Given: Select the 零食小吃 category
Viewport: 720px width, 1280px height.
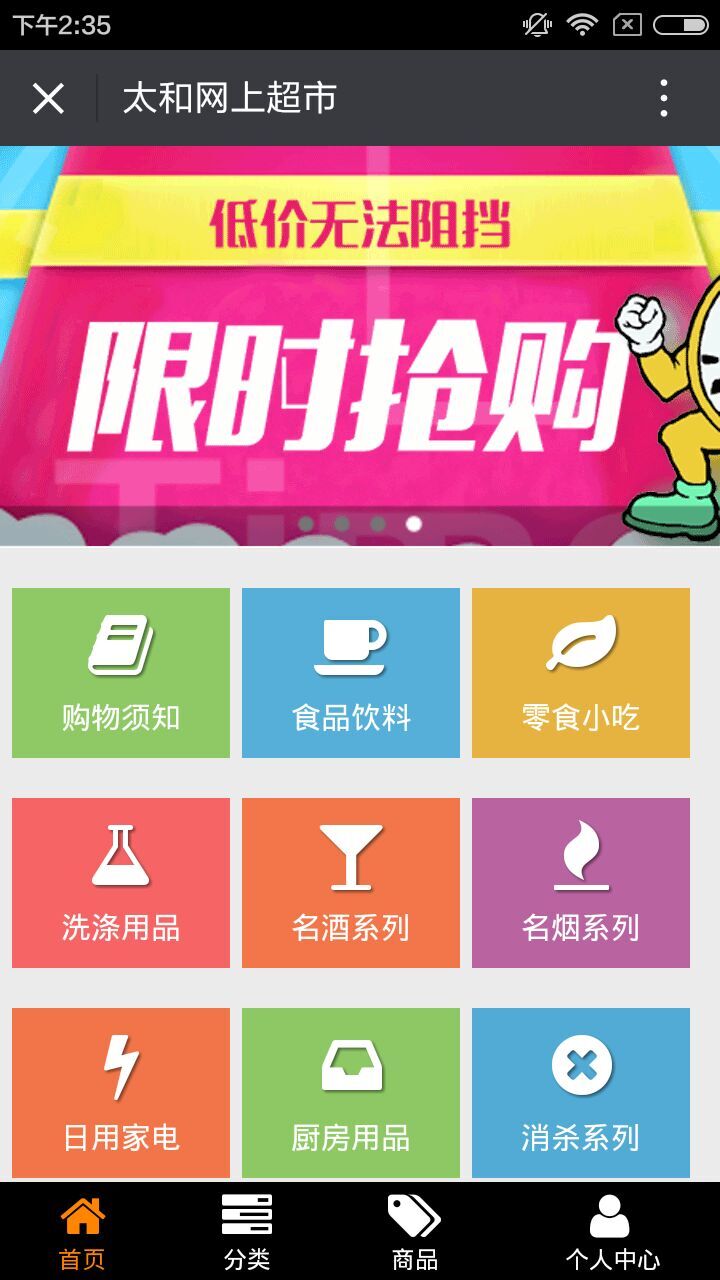Looking at the screenshot, I should pyautogui.click(x=581, y=672).
